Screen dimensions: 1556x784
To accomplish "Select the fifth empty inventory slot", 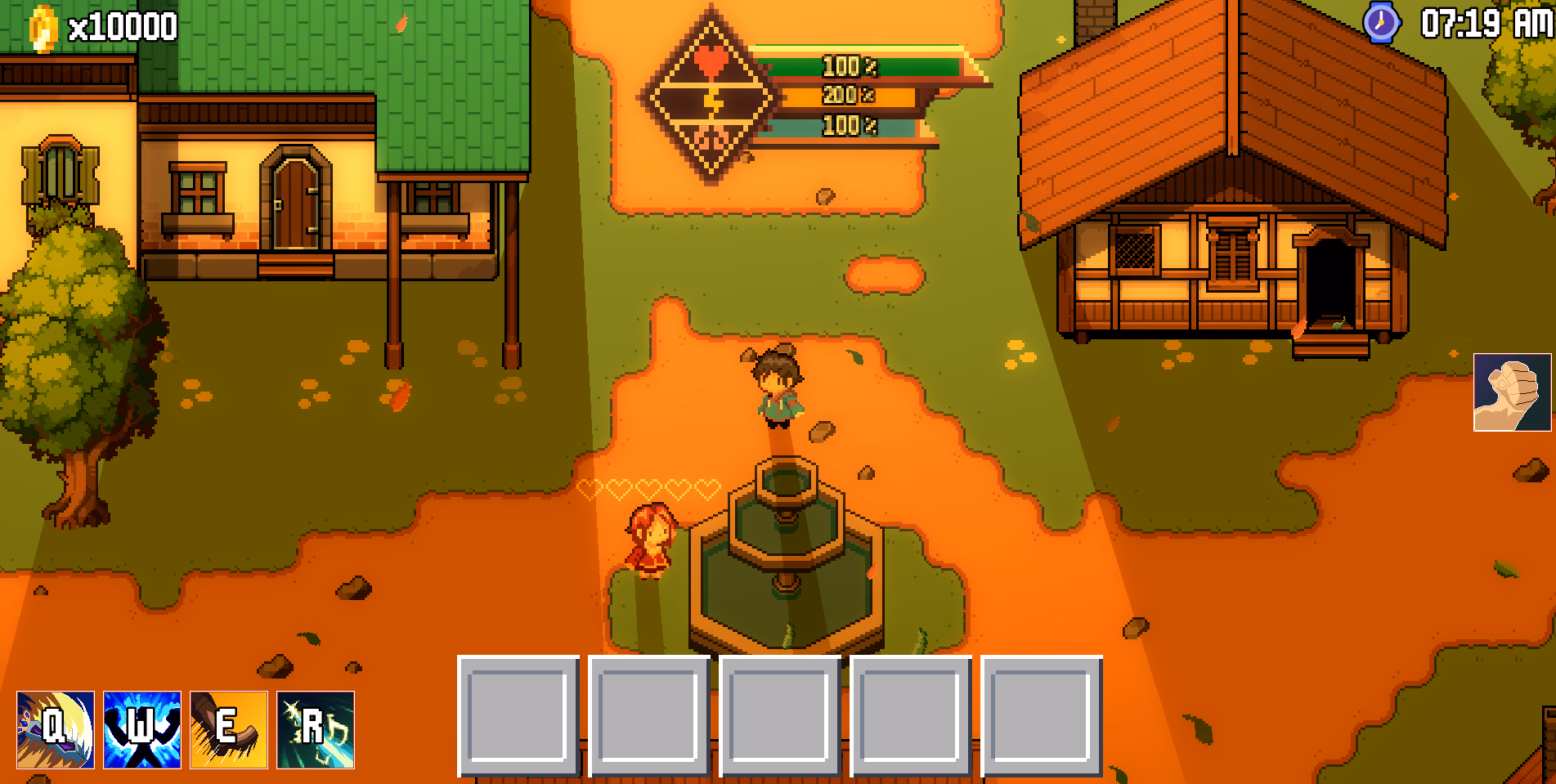I will point(1042,716).
